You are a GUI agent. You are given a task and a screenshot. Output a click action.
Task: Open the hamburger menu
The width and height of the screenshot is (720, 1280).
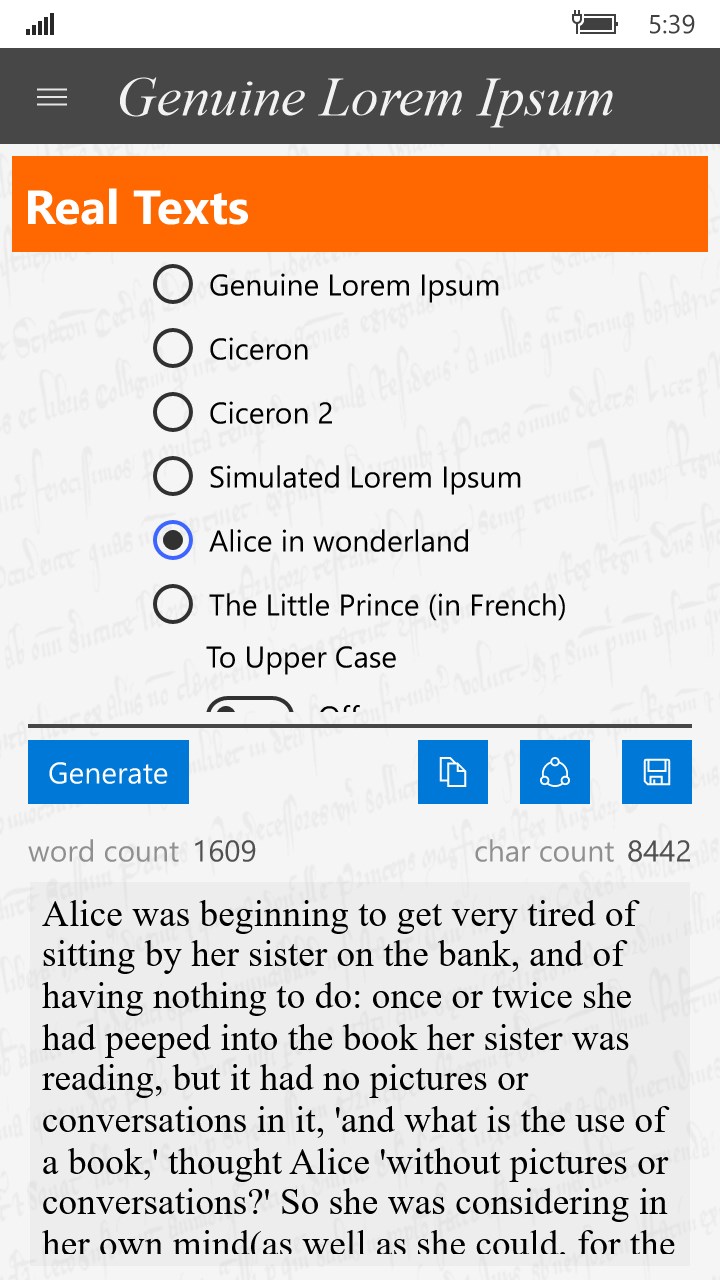click(x=52, y=97)
